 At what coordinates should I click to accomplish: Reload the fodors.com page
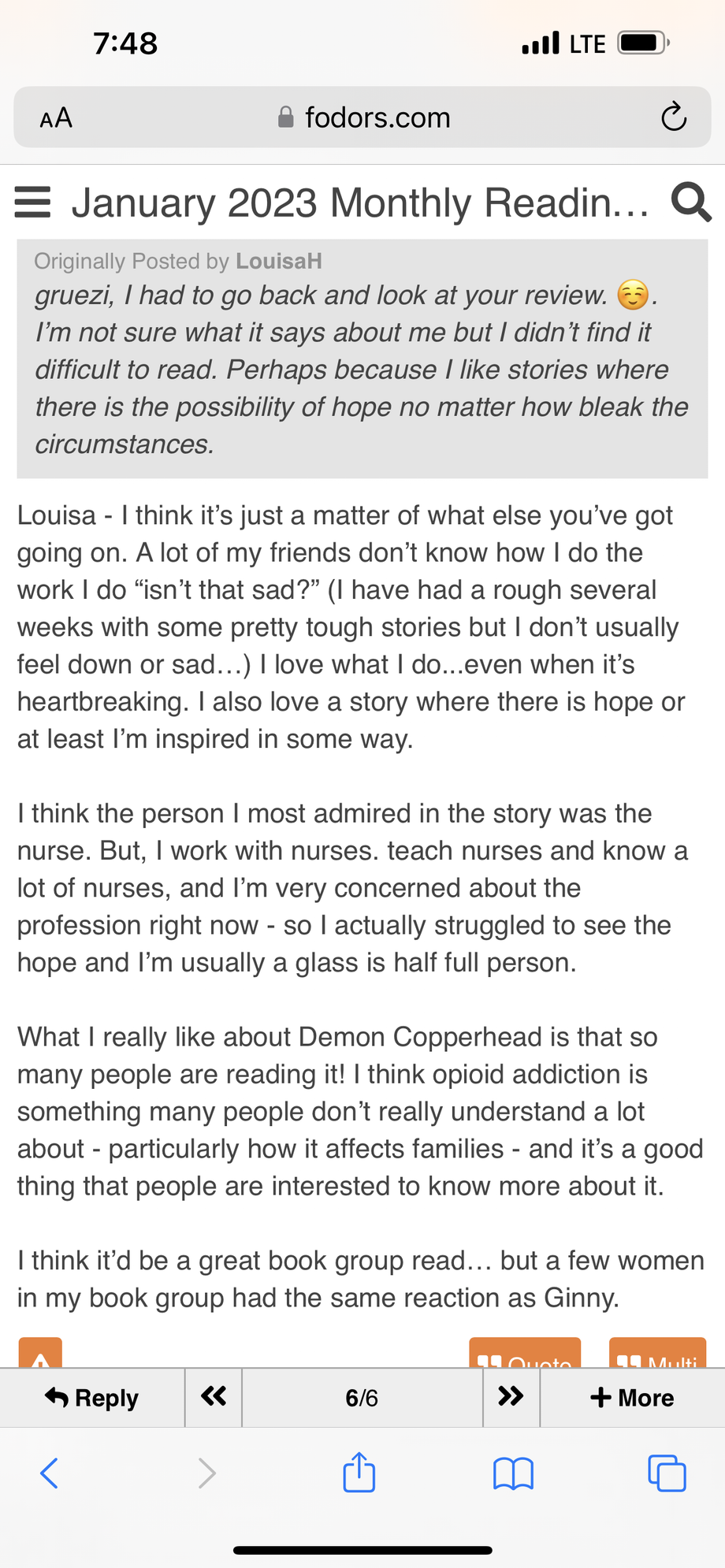coord(674,117)
